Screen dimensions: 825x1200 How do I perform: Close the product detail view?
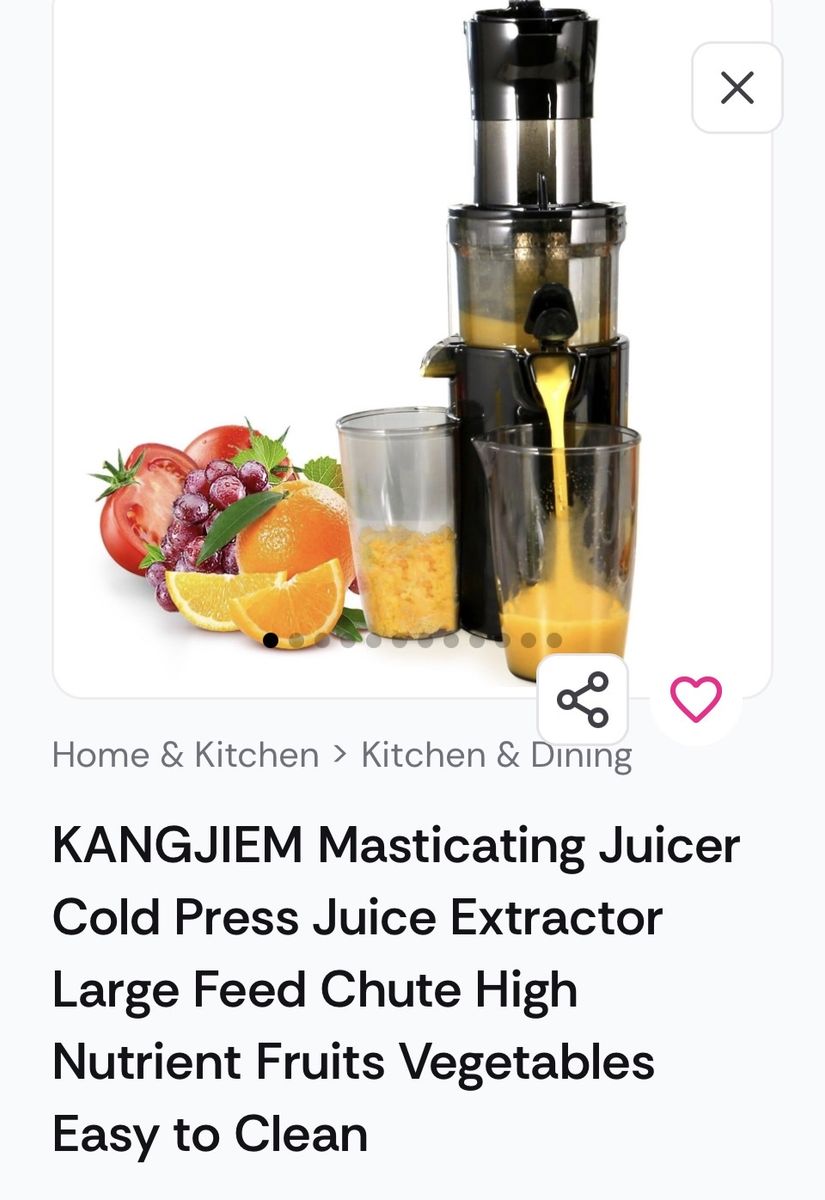[737, 88]
